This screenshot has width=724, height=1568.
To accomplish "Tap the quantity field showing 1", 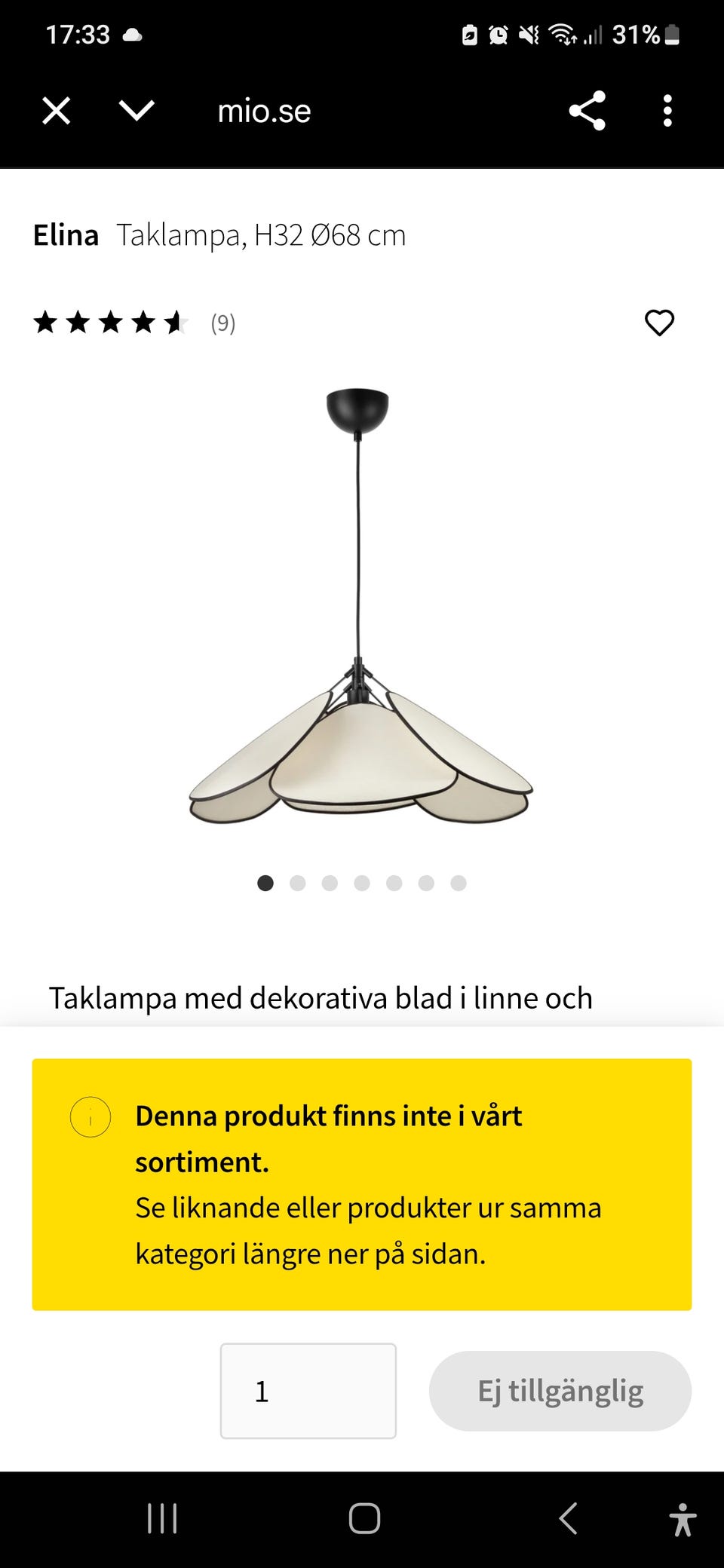I will (x=308, y=1391).
